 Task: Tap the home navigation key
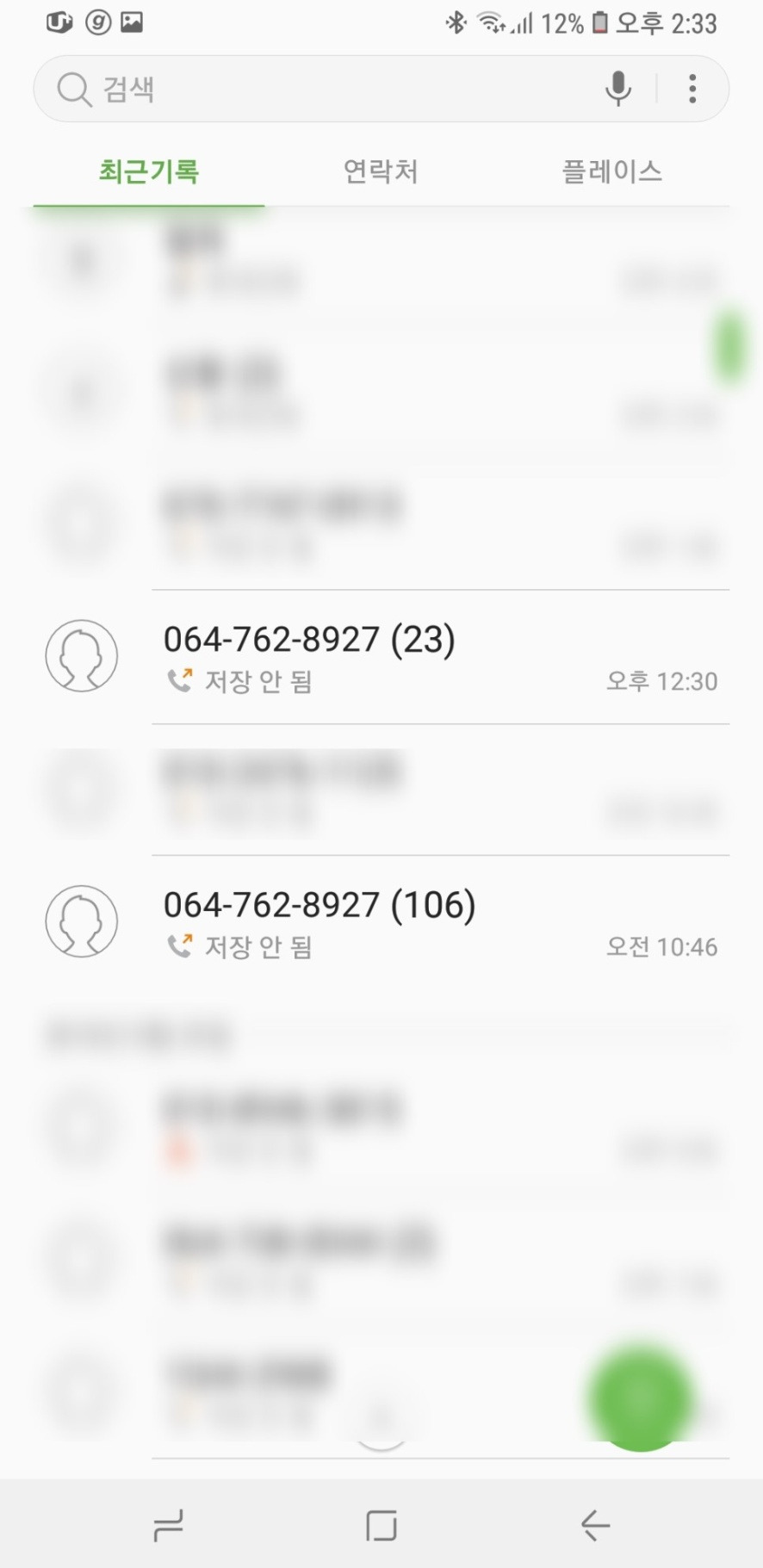(x=380, y=1525)
